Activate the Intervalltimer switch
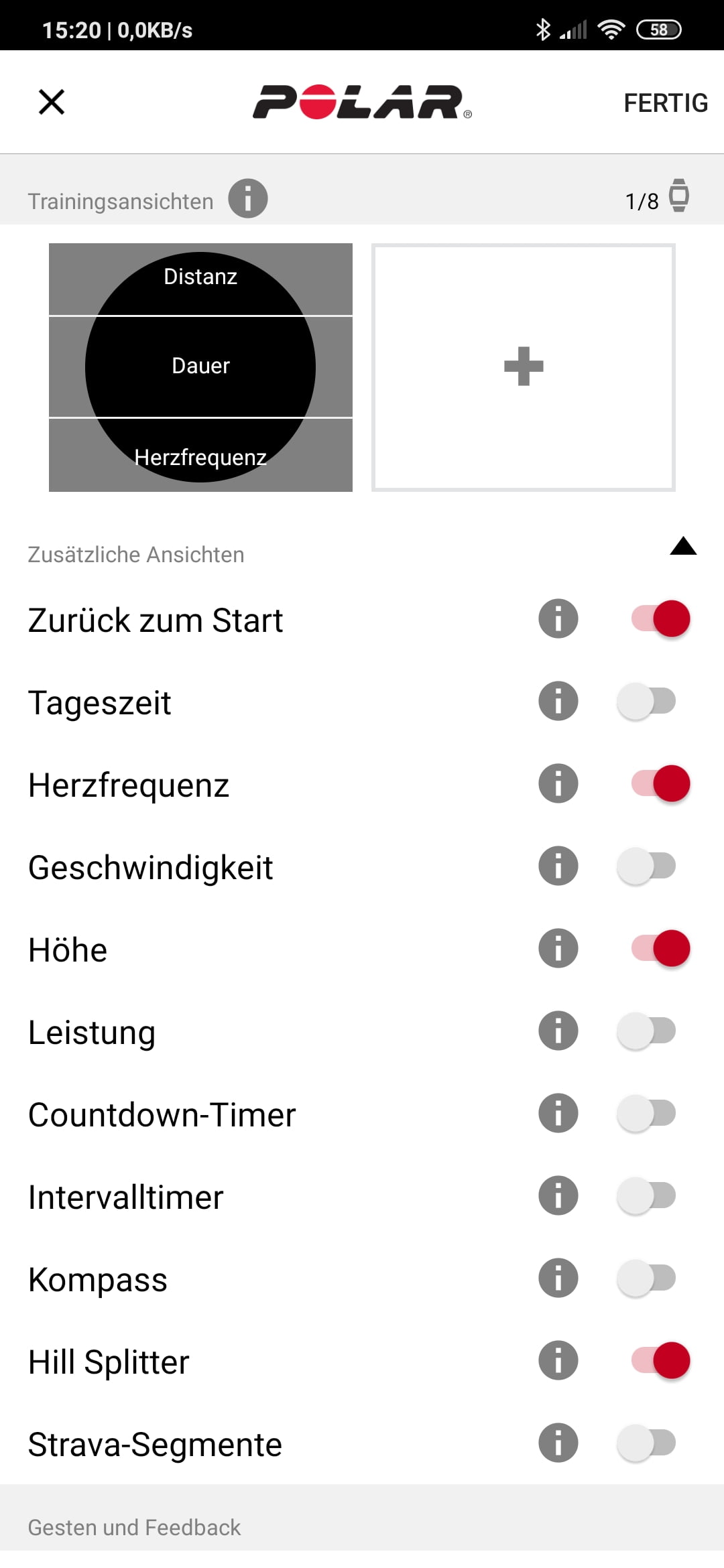The height and width of the screenshot is (1568, 724). (x=646, y=1195)
